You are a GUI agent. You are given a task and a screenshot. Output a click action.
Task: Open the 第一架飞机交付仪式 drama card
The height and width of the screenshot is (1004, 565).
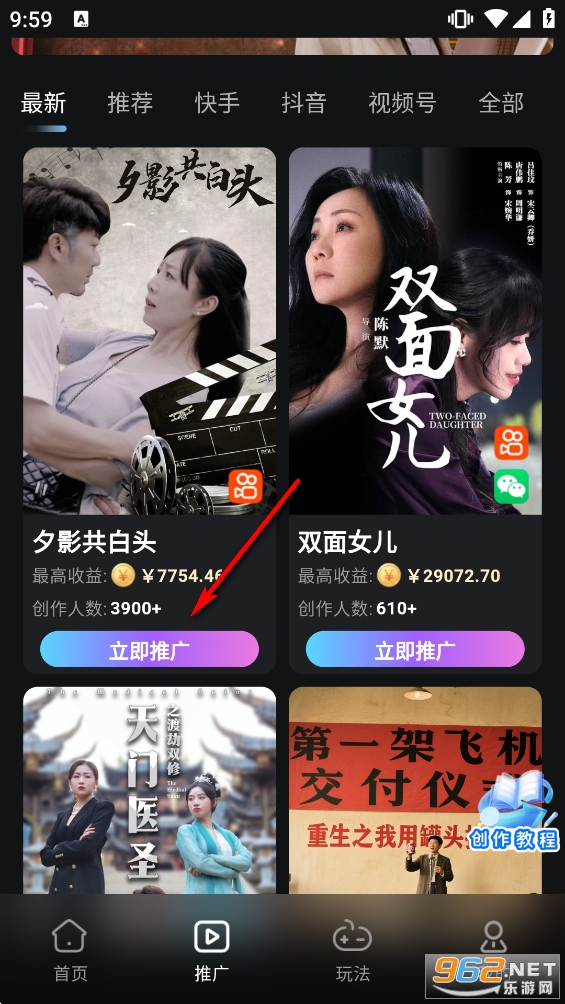click(415, 790)
